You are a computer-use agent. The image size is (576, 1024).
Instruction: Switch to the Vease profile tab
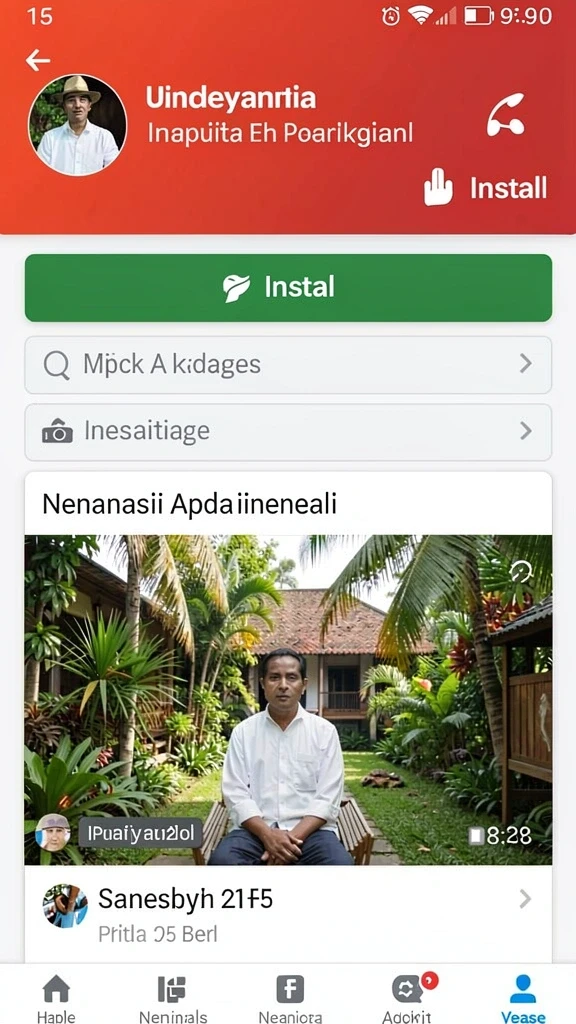522,999
